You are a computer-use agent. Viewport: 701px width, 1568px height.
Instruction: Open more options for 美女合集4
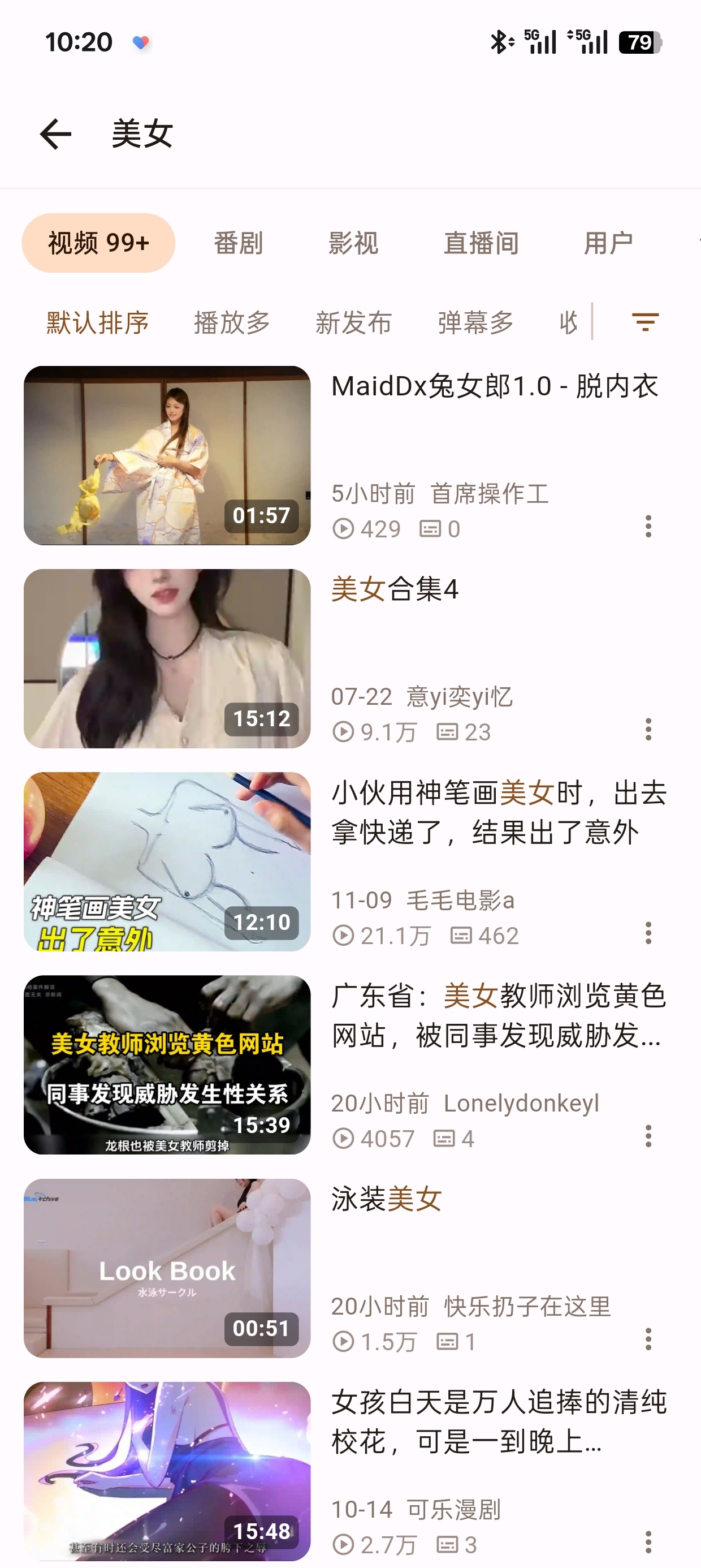[x=648, y=729]
